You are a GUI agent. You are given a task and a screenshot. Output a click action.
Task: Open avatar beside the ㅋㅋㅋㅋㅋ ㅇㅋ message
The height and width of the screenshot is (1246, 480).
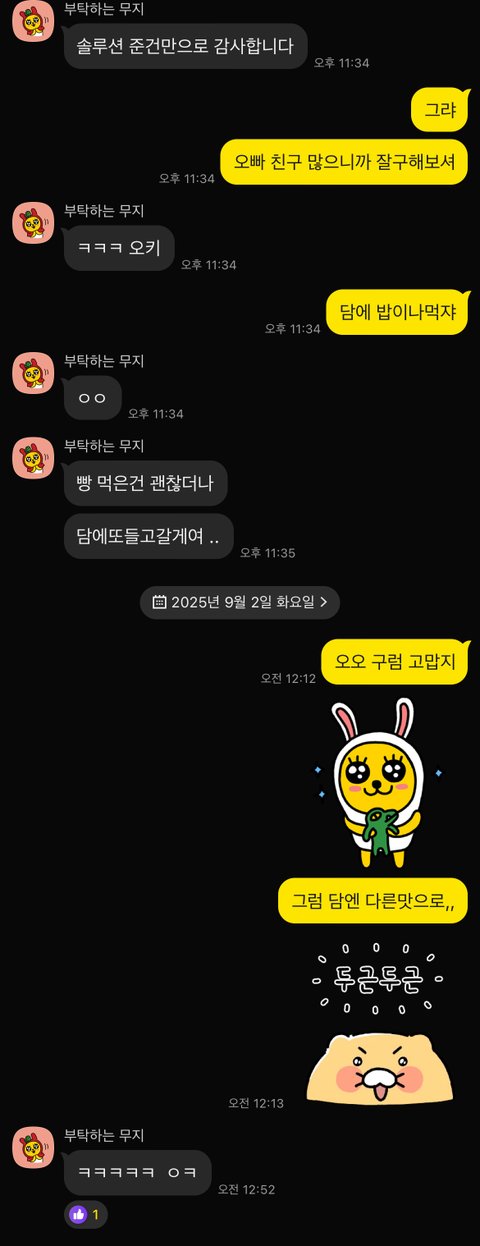tap(33, 1147)
